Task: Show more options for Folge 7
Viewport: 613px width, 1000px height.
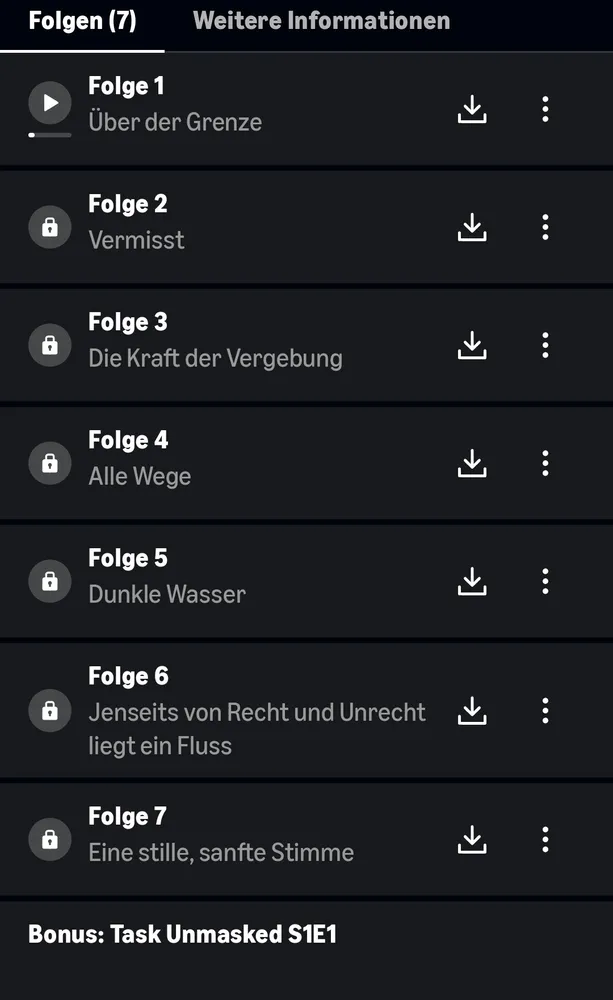Action: [x=545, y=839]
